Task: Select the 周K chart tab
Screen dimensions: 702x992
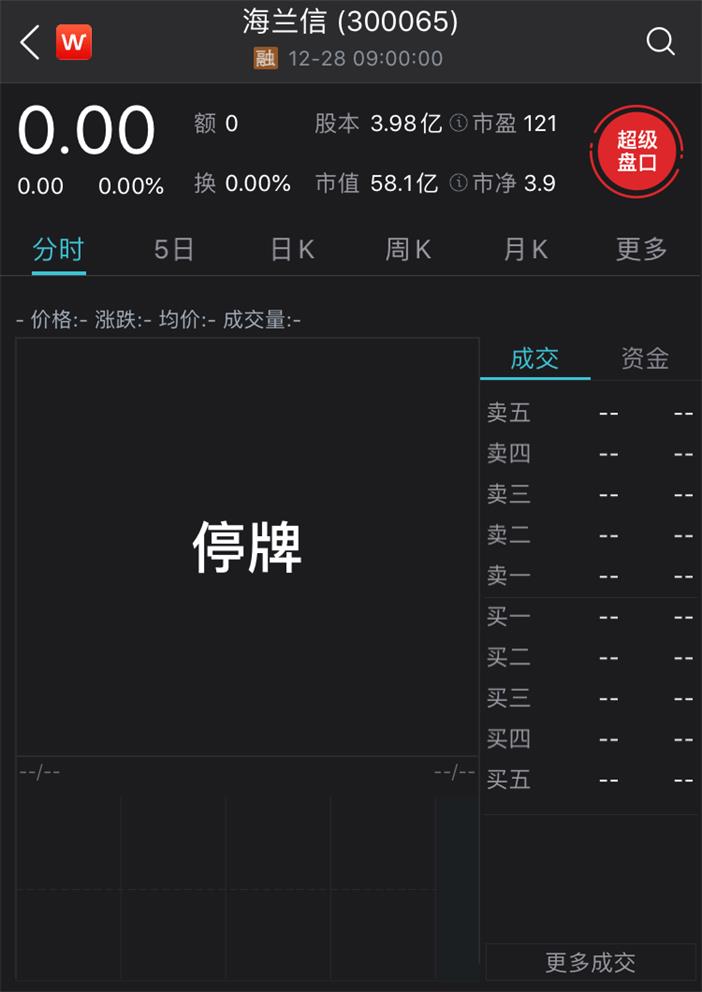Action: click(408, 249)
